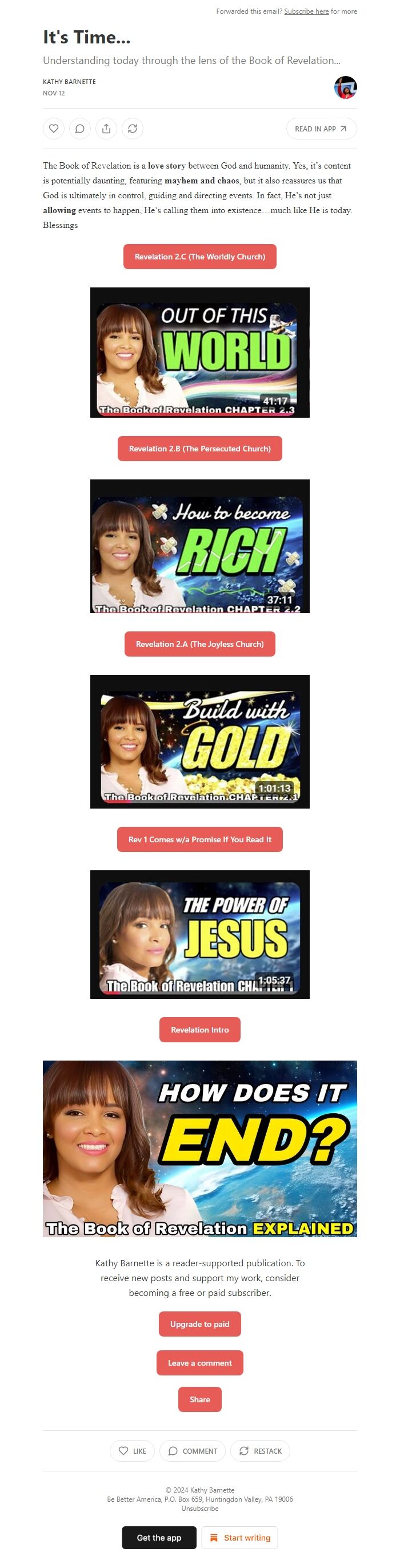
Task: Open the post with Read in App
Action: click(321, 129)
